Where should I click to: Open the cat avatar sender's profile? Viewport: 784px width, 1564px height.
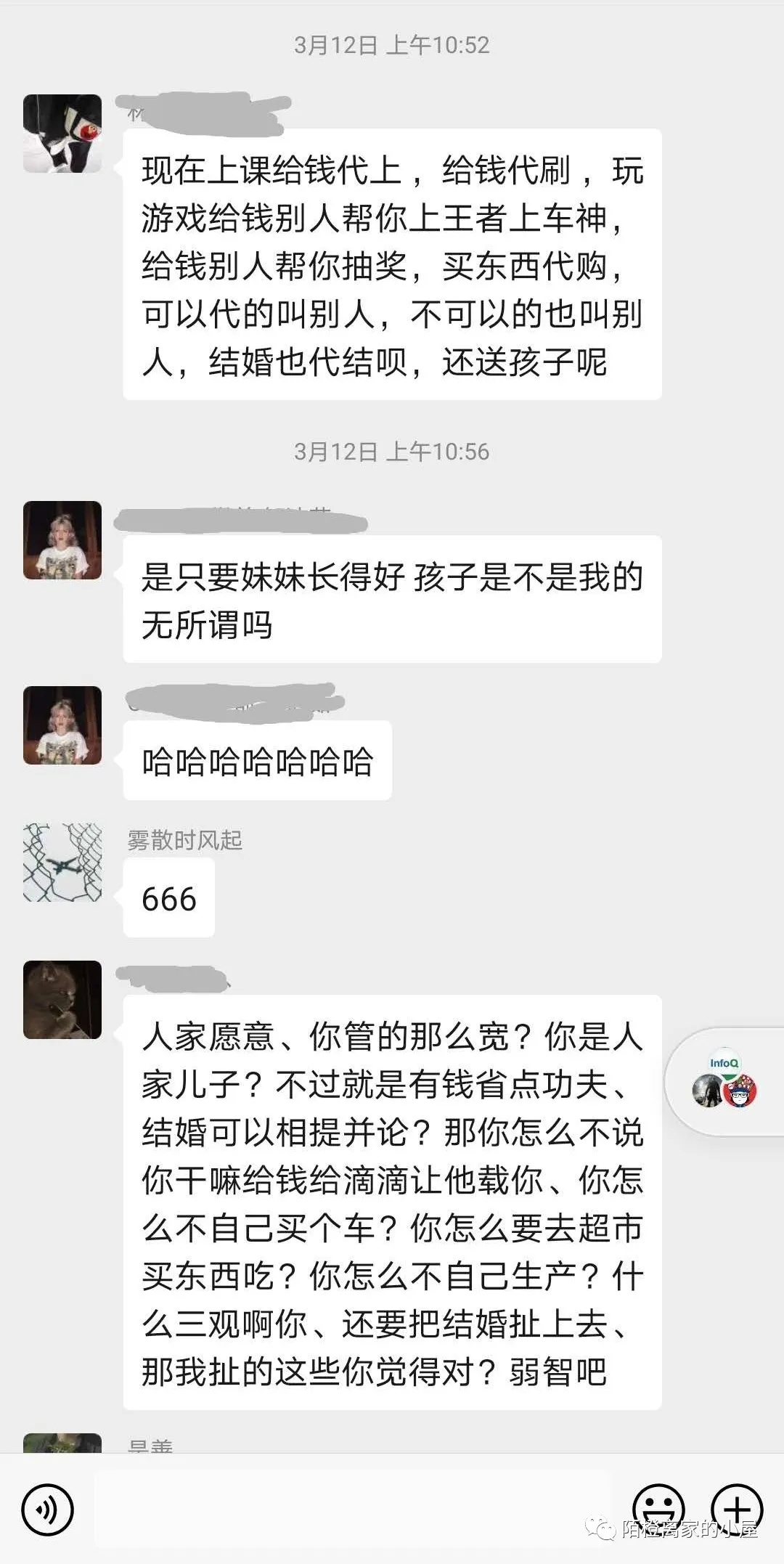click(x=62, y=1000)
